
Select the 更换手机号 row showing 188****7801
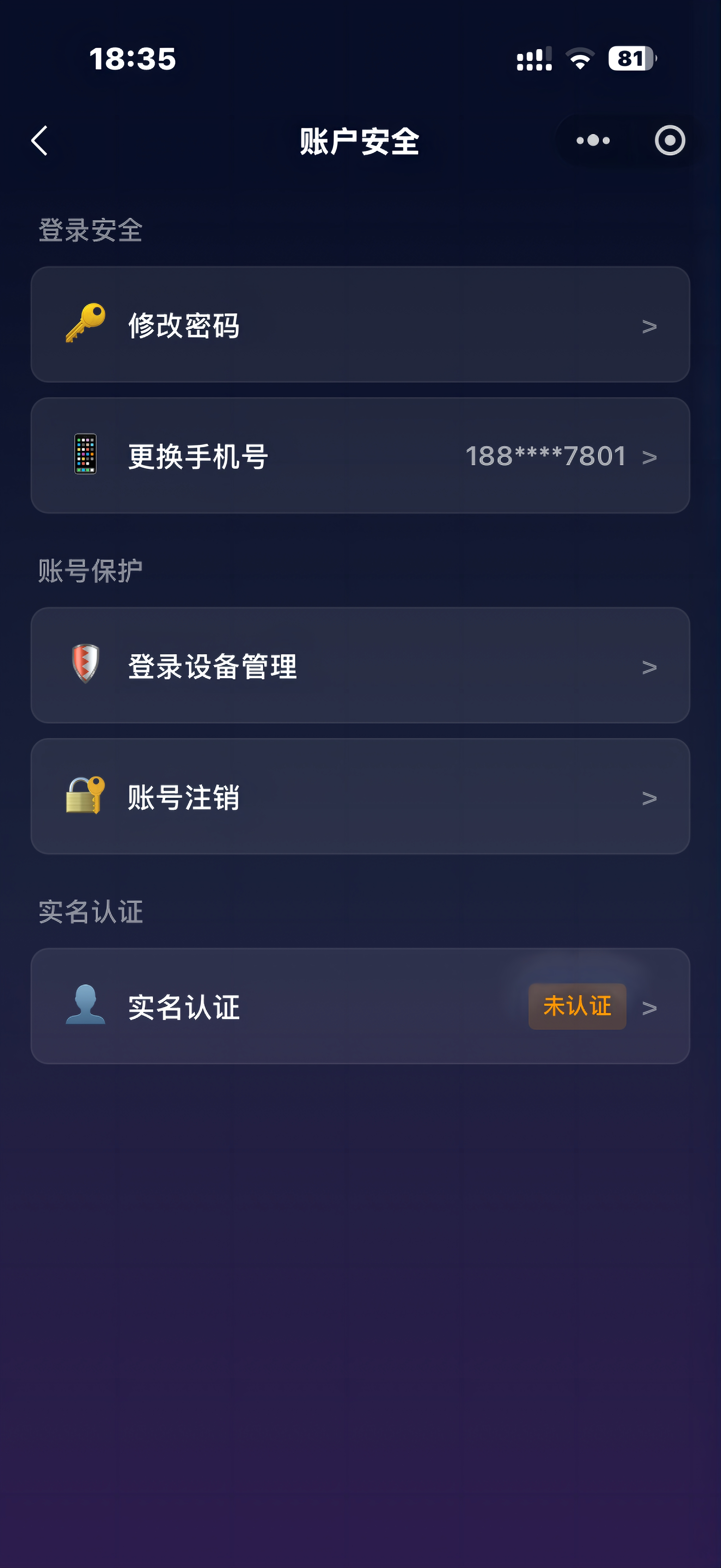tap(360, 455)
